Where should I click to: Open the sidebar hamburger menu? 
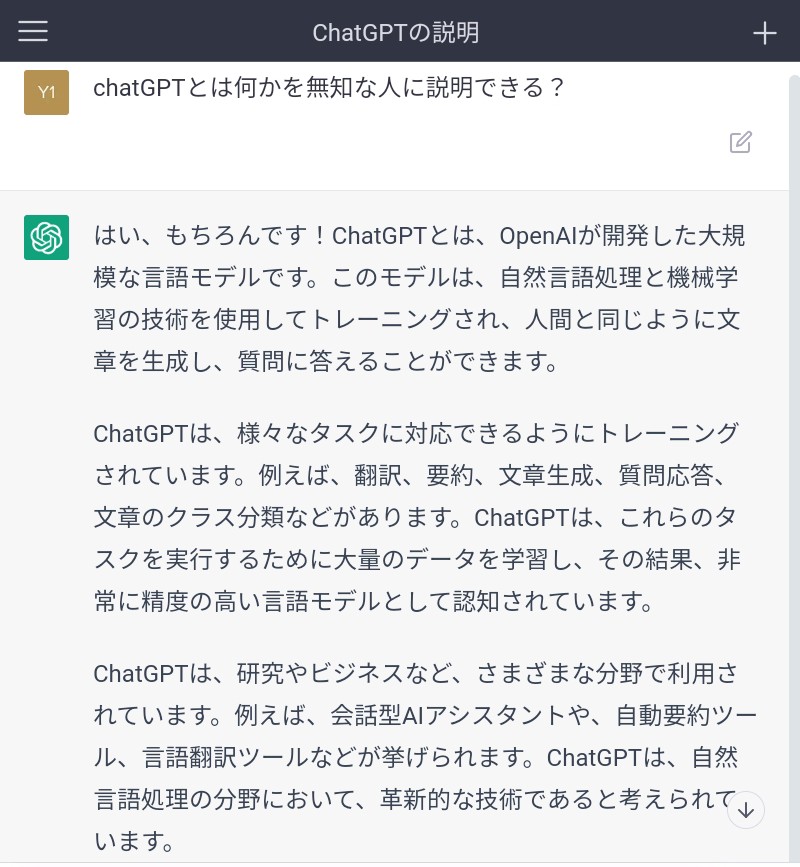[x=33, y=32]
